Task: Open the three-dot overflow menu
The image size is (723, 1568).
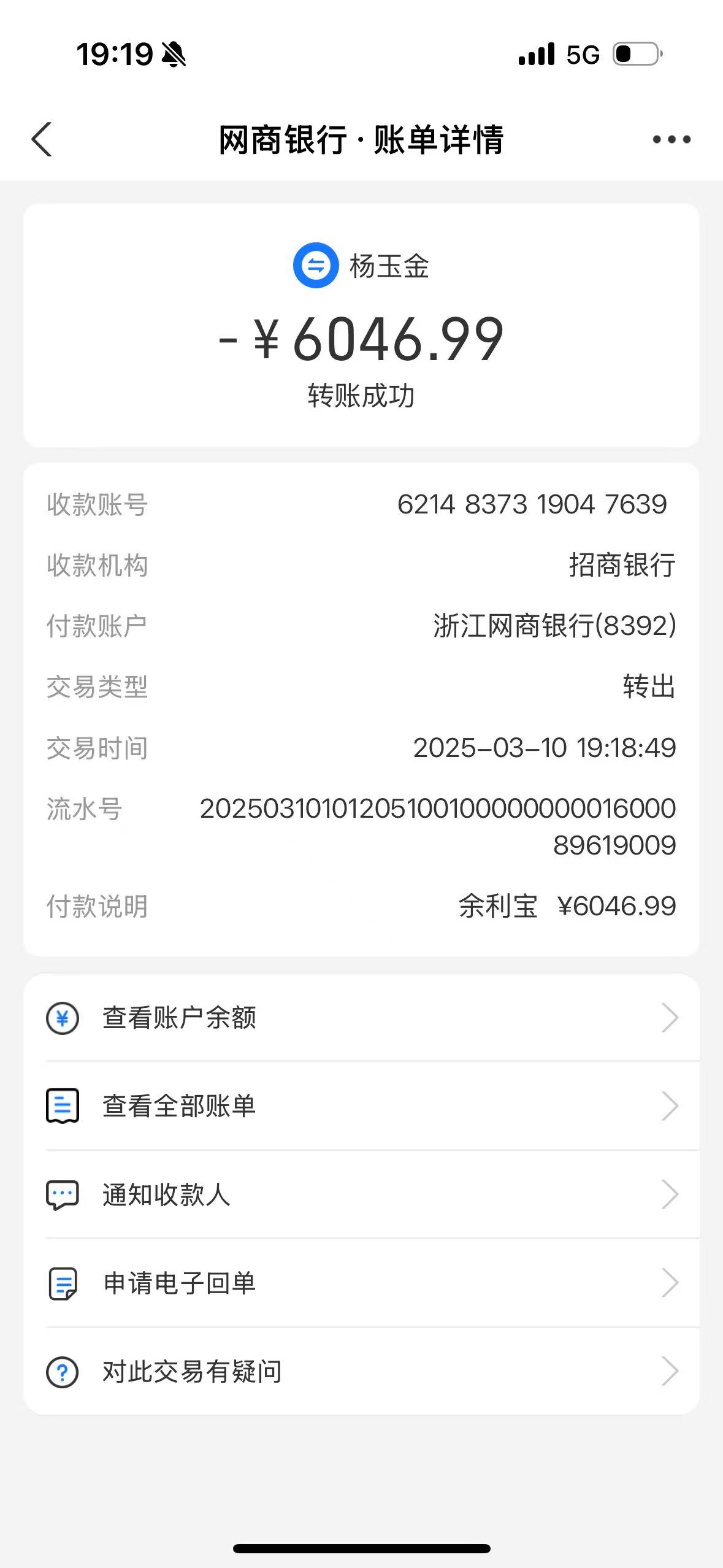Action: click(x=671, y=140)
